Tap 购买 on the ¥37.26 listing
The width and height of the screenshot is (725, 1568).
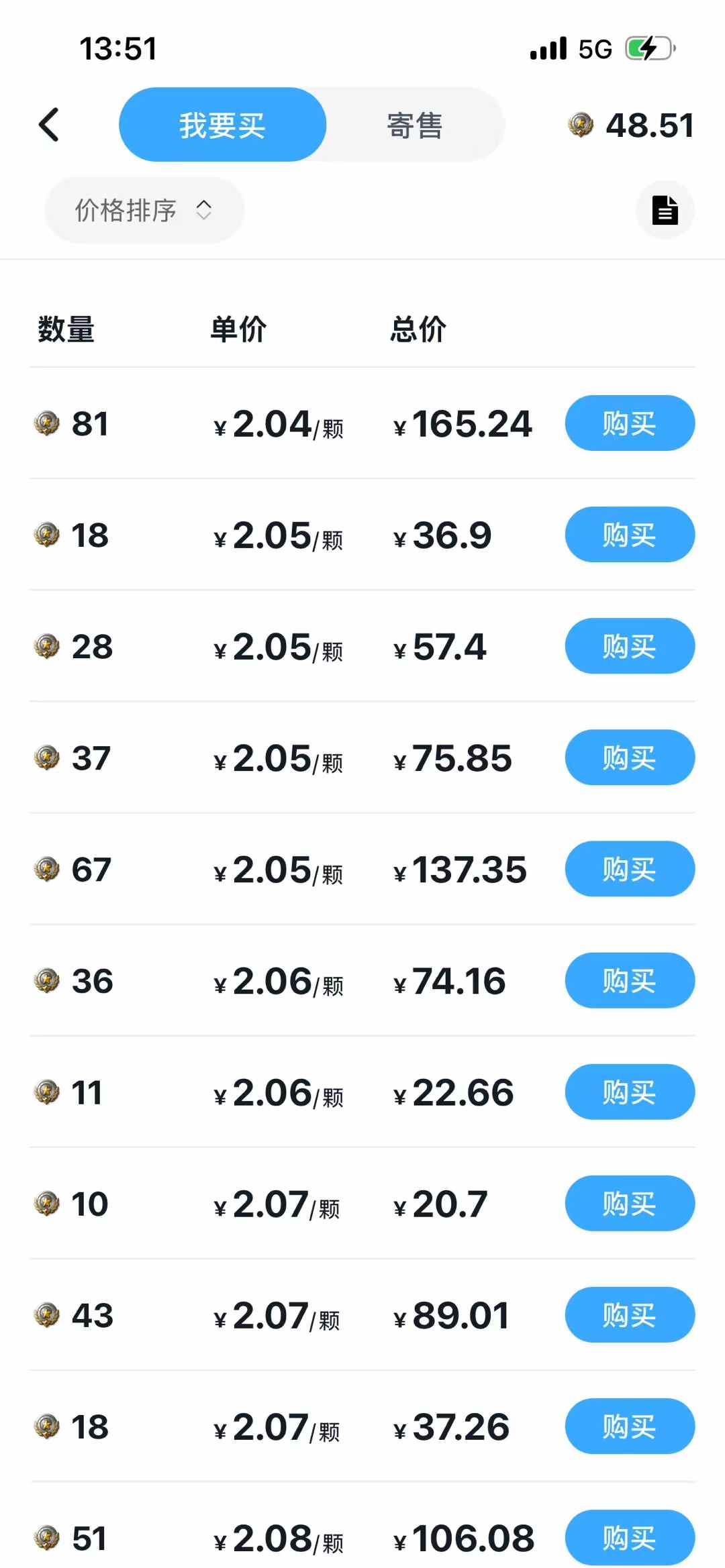[x=629, y=1426]
